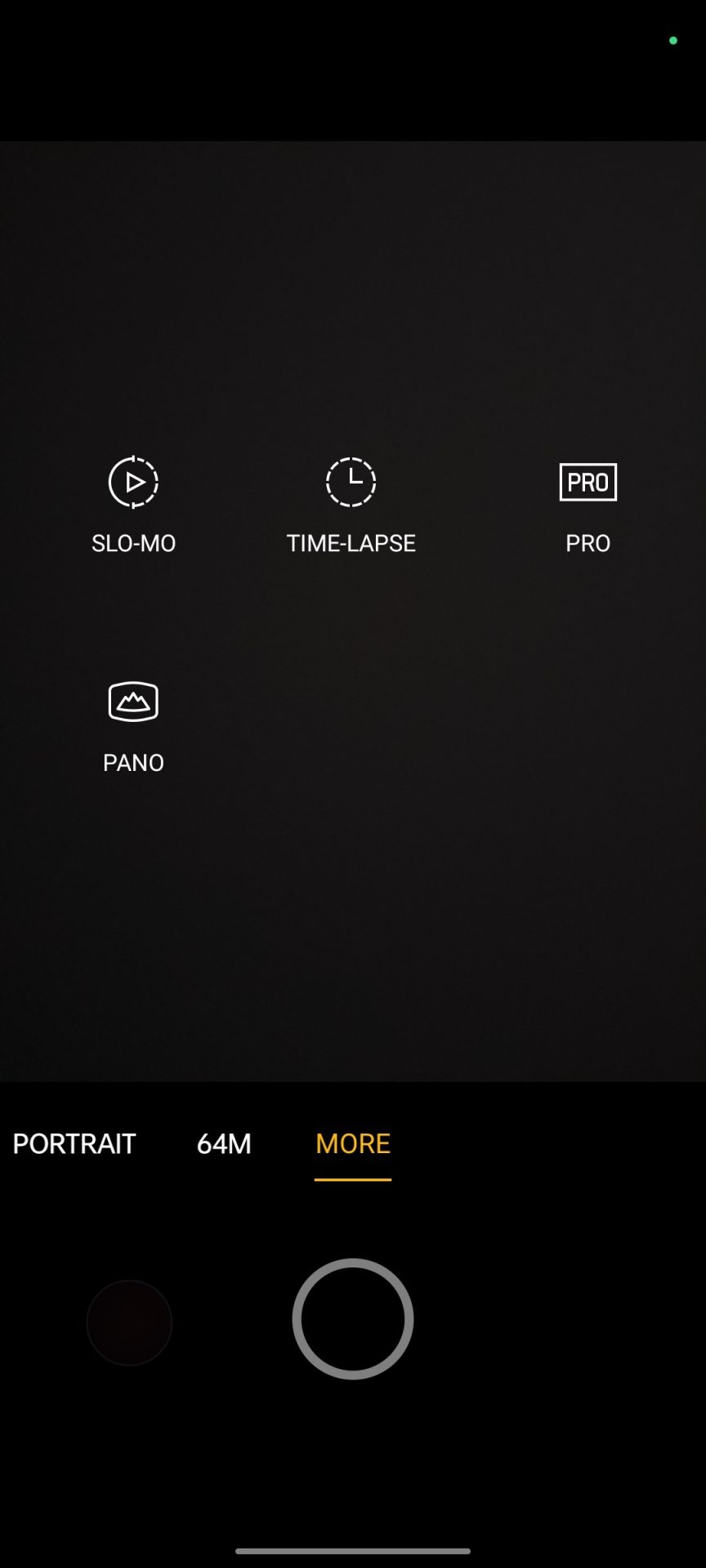Tap the MORE modes tab

(353, 1143)
